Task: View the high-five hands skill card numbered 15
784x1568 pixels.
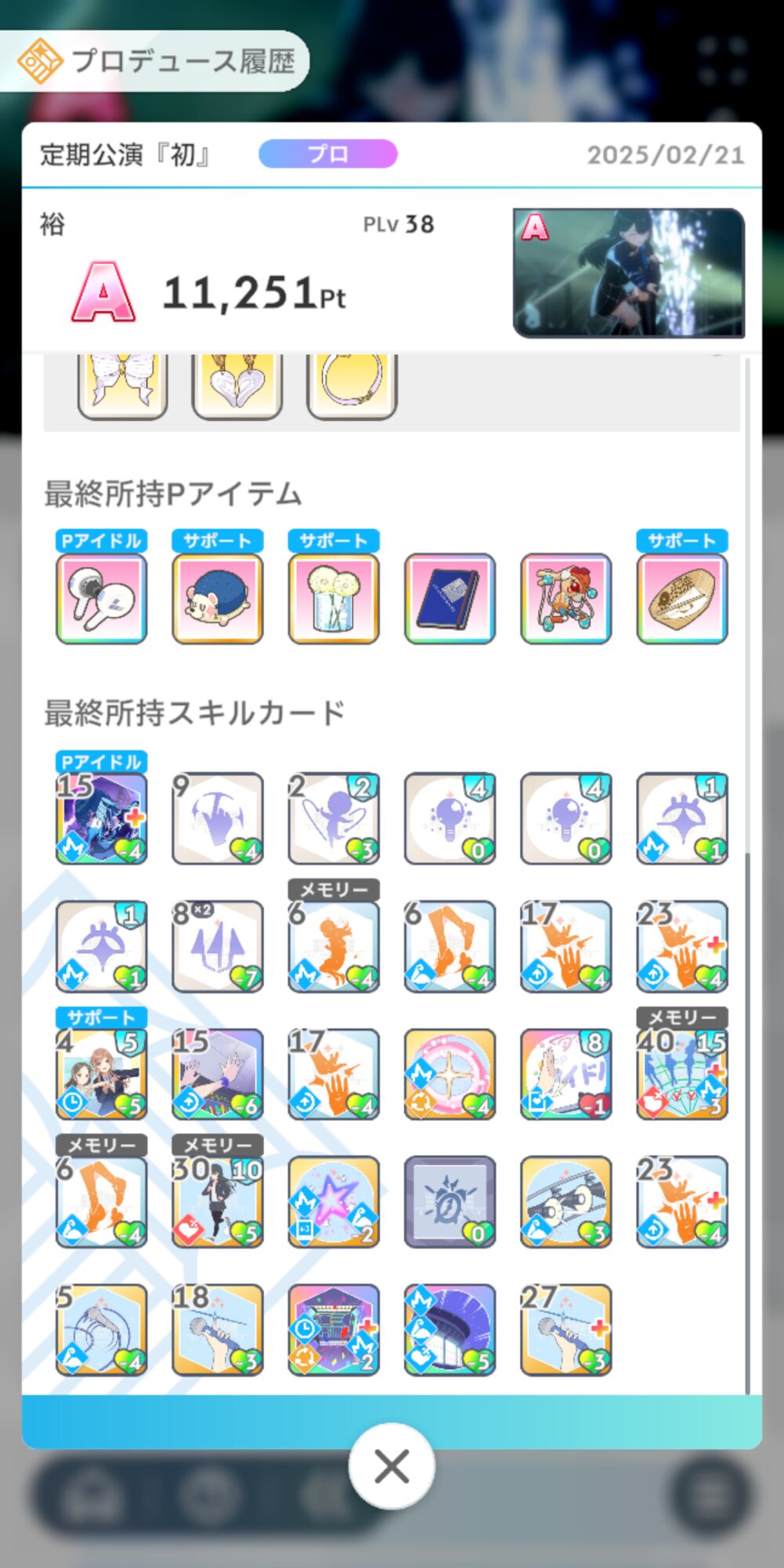Action: coord(217,1074)
